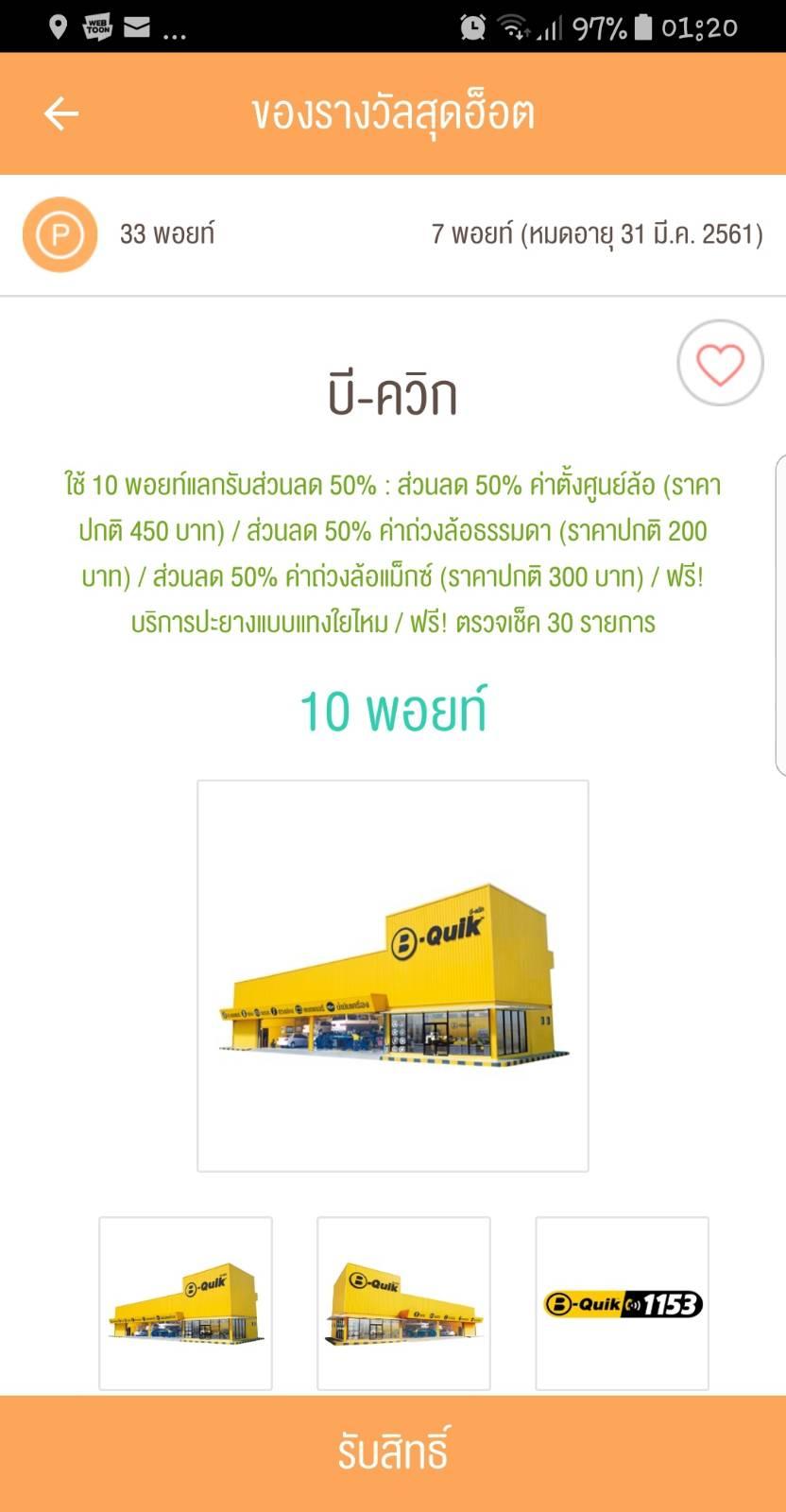Select the second B-Quik store thumbnail
Image resolution: width=786 pixels, height=1512 pixels.
pos(403,1303)
